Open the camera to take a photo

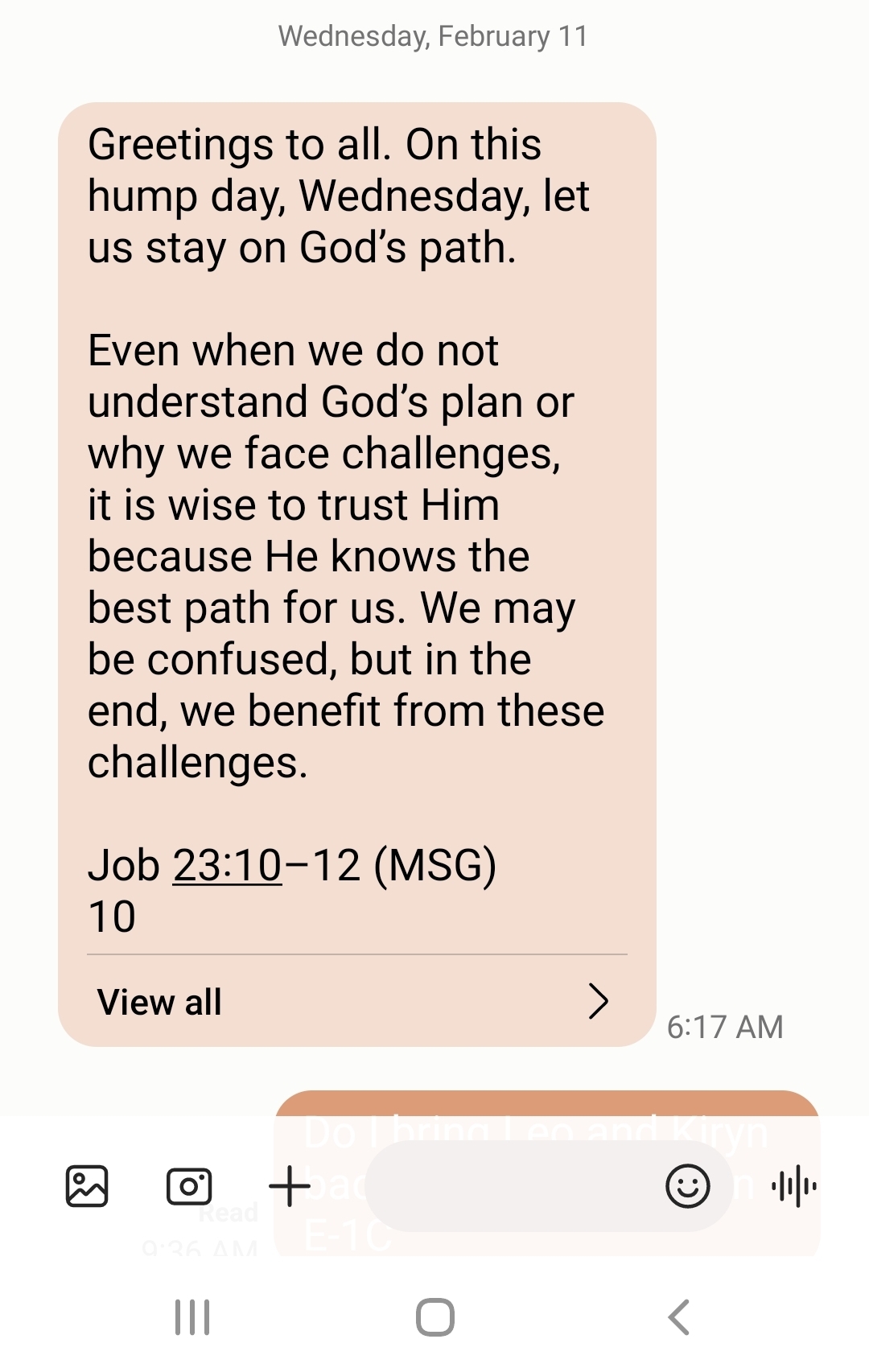(189, 1186)
